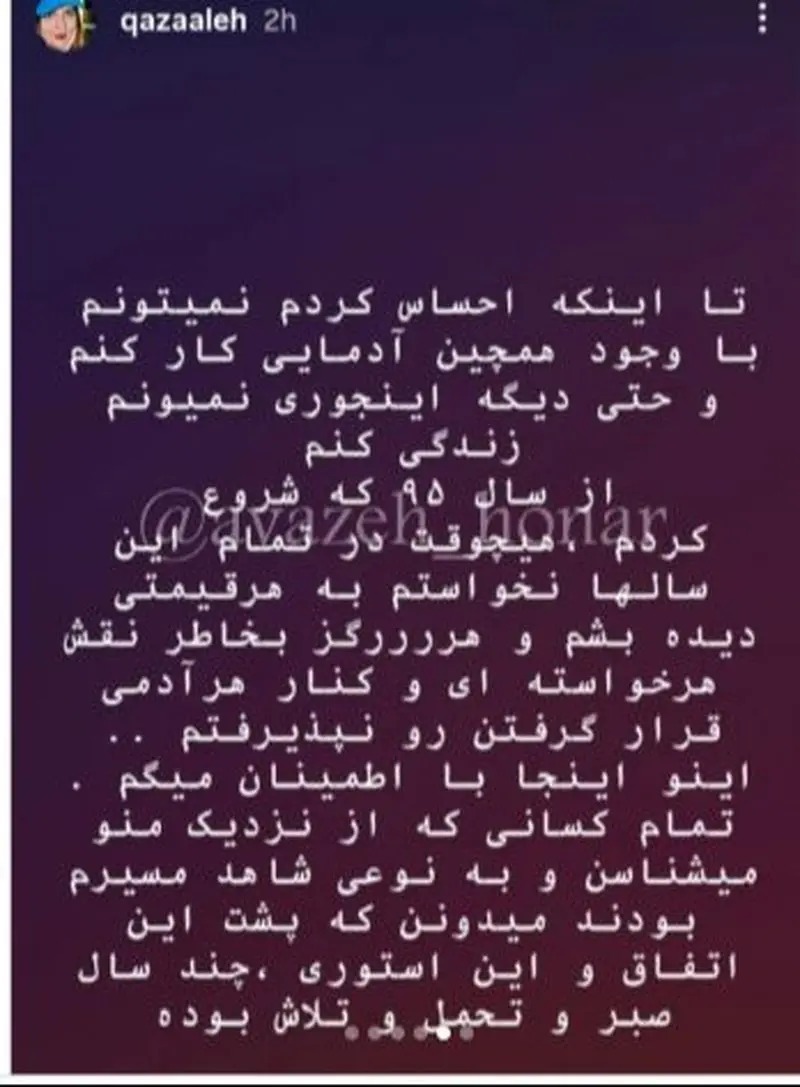Open the story options via vertical ellipsis
The height and width of the screenshot is (1087, 800).
coord(762,18)
